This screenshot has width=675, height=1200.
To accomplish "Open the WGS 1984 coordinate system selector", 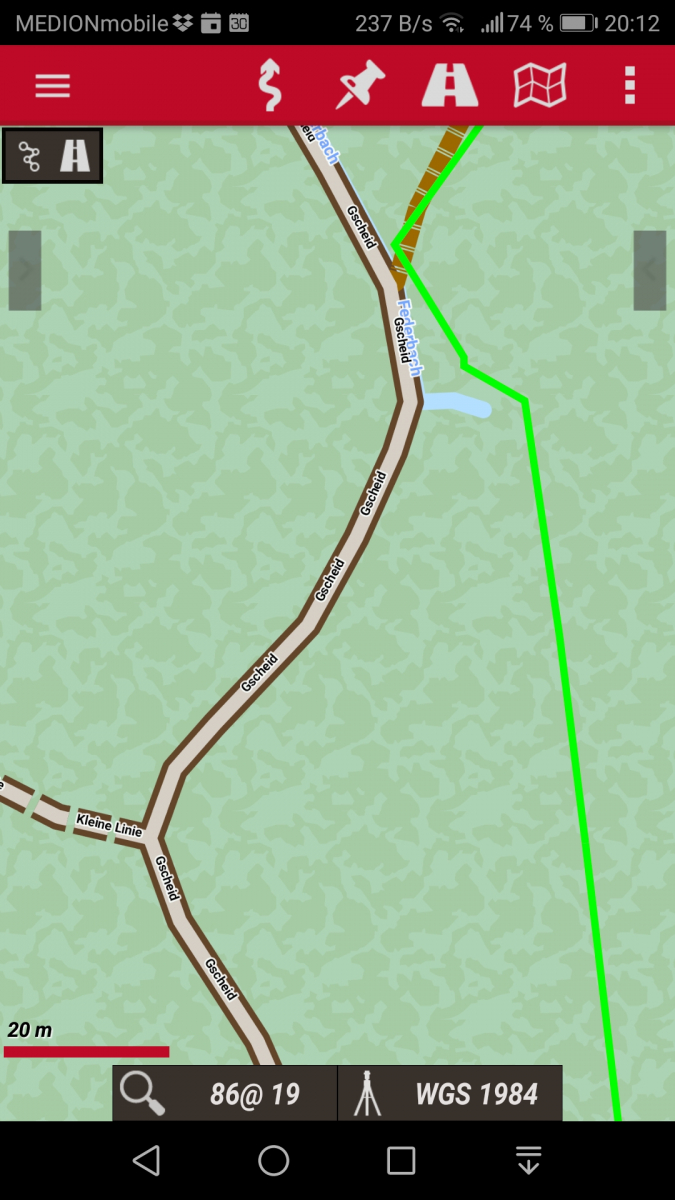I will (x=450, y=1093).
